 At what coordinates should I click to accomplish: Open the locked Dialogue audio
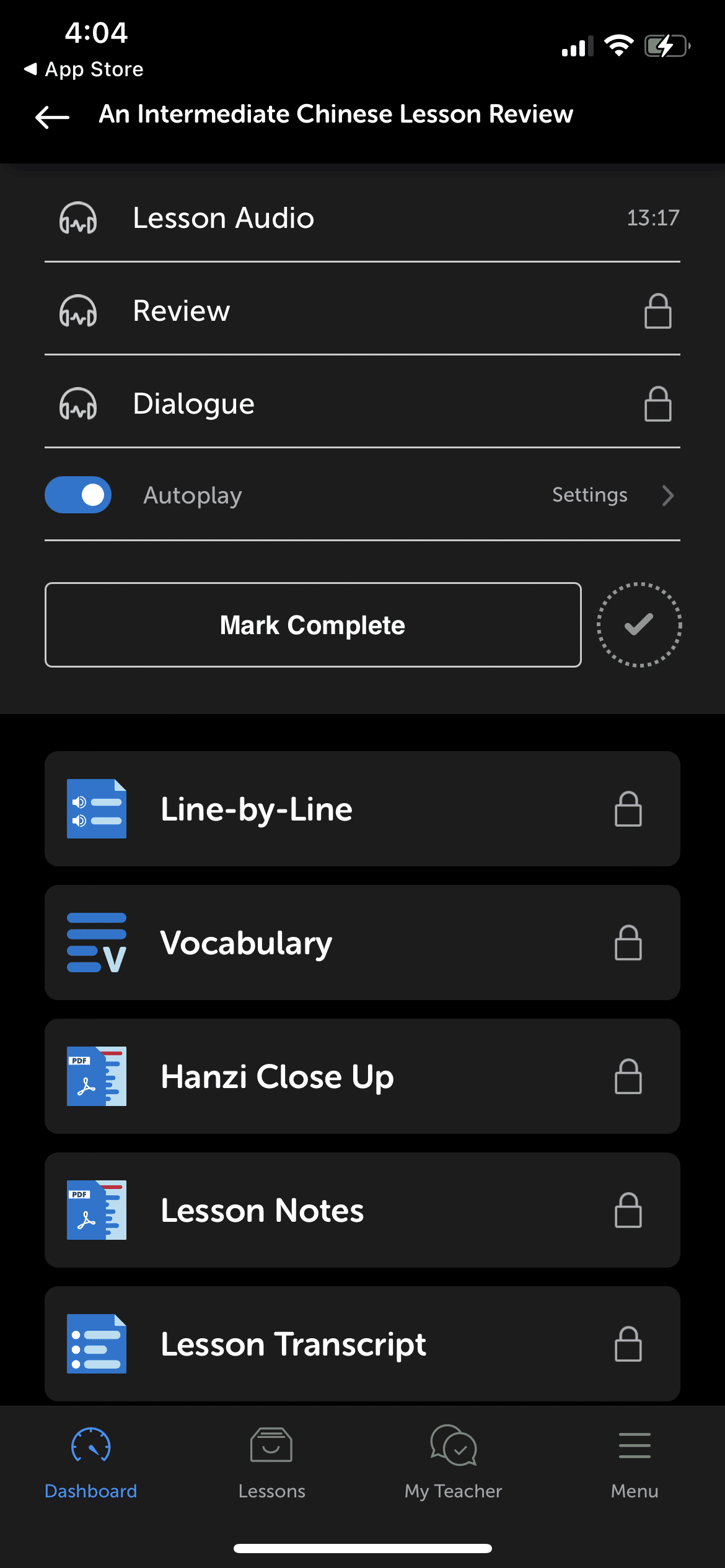[362, 404]
